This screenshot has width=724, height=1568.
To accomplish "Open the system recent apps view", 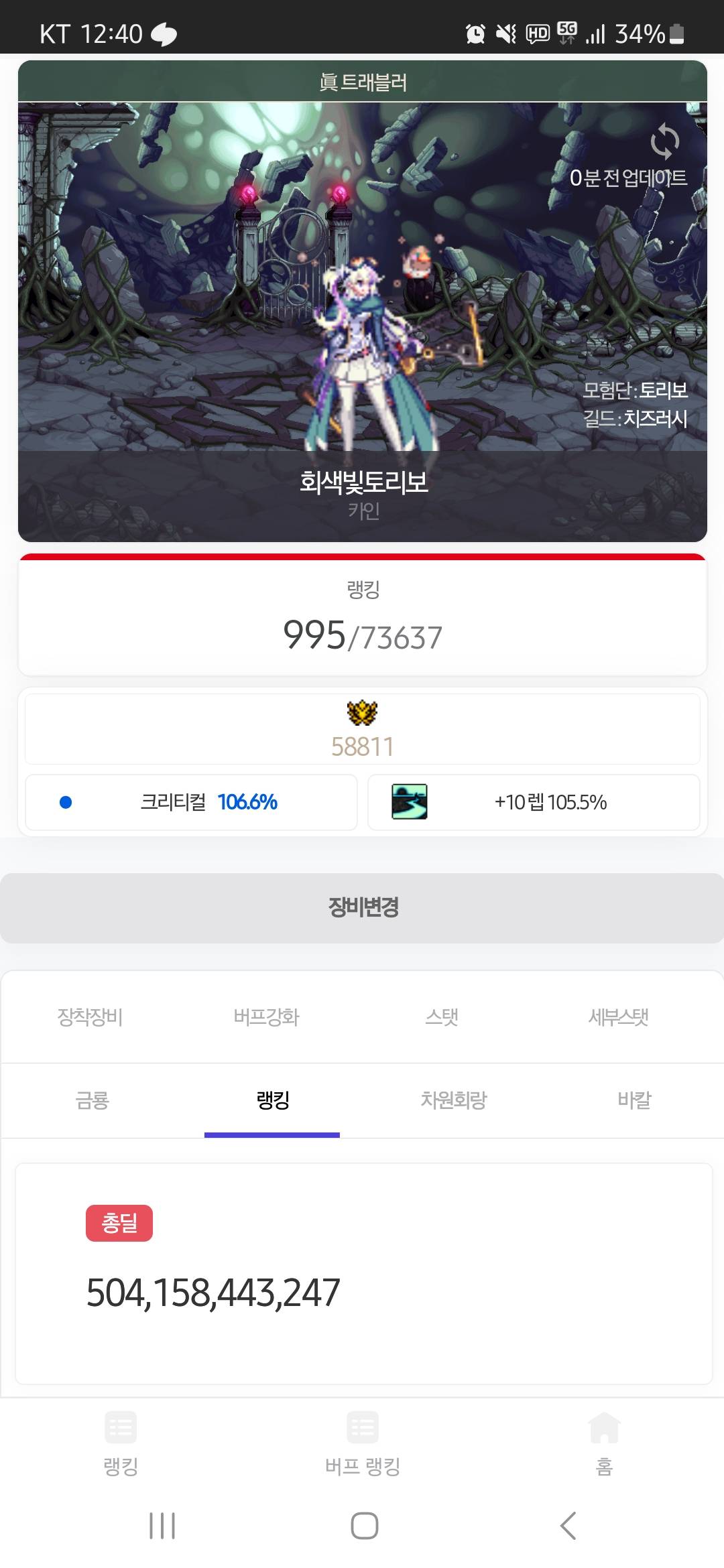I will (x=162, y=1526).
